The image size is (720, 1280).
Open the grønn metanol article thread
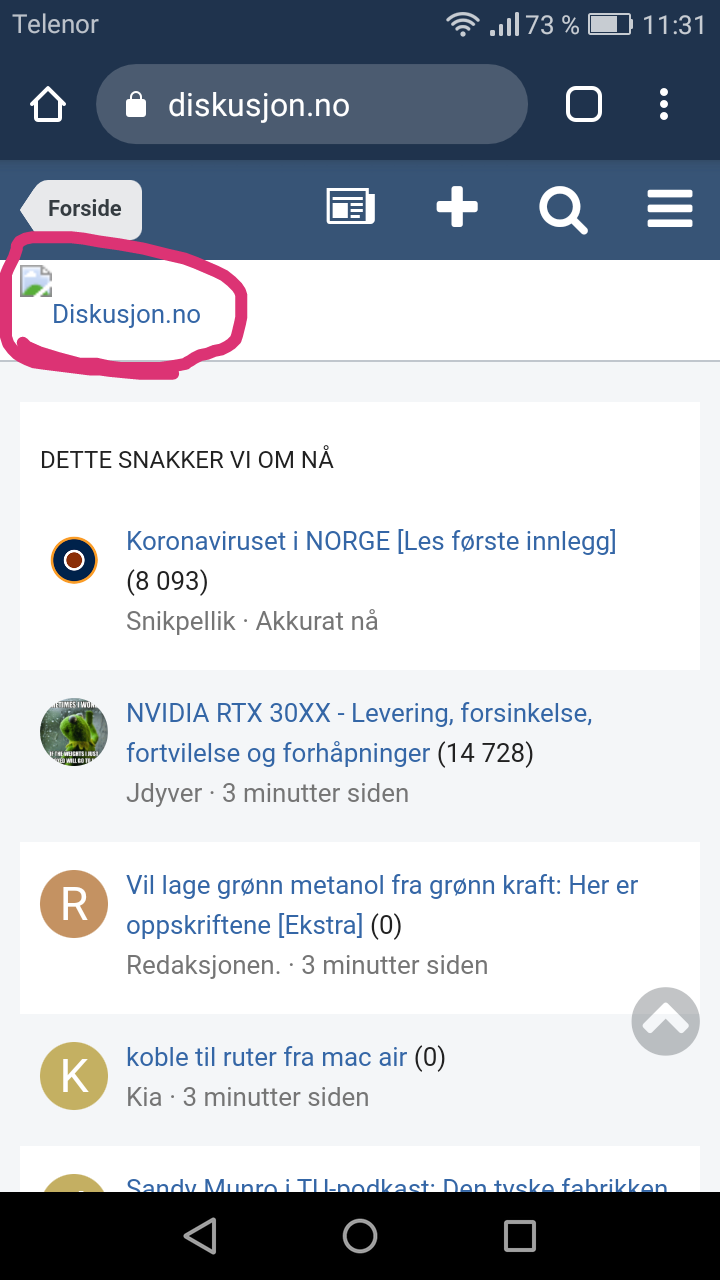382,905
